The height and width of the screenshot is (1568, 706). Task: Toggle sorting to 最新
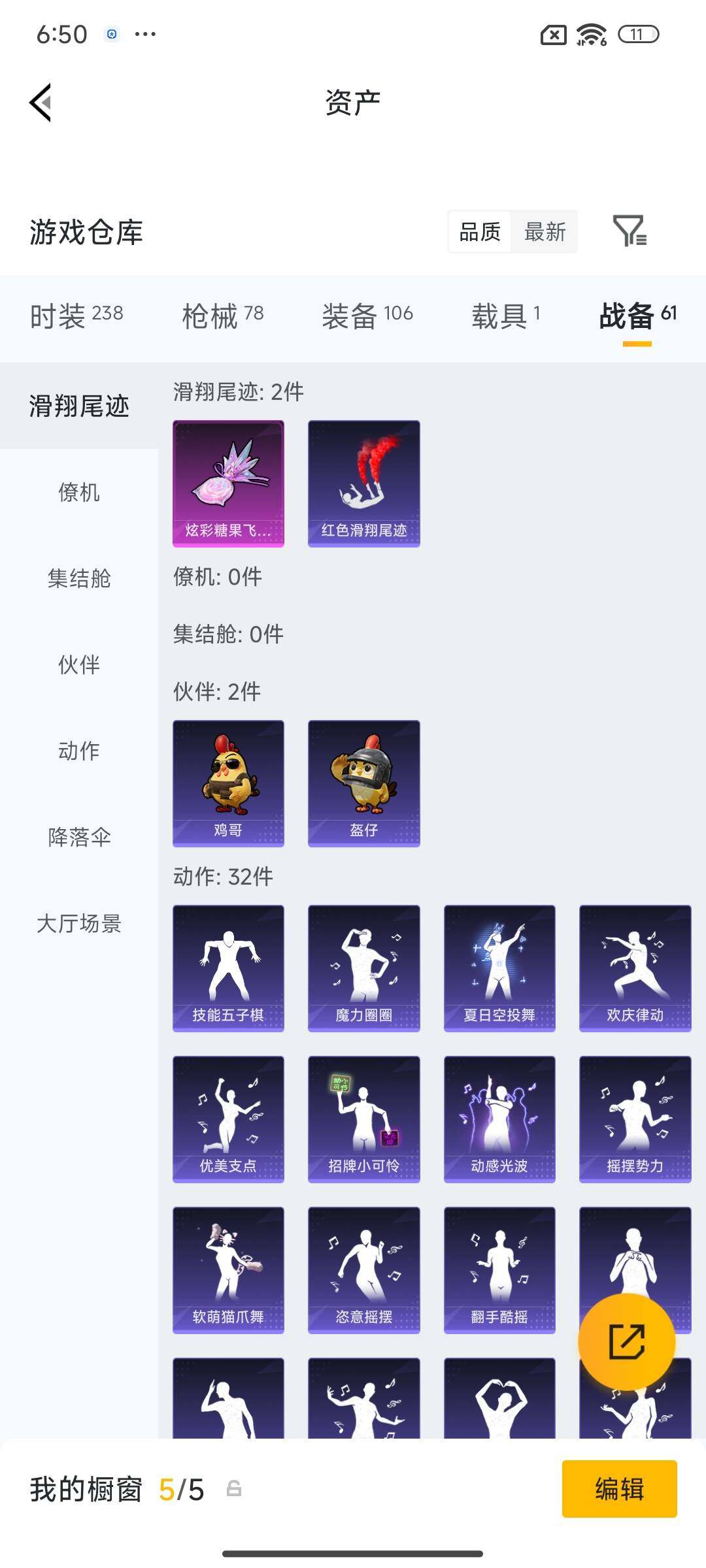coord(545,232)
